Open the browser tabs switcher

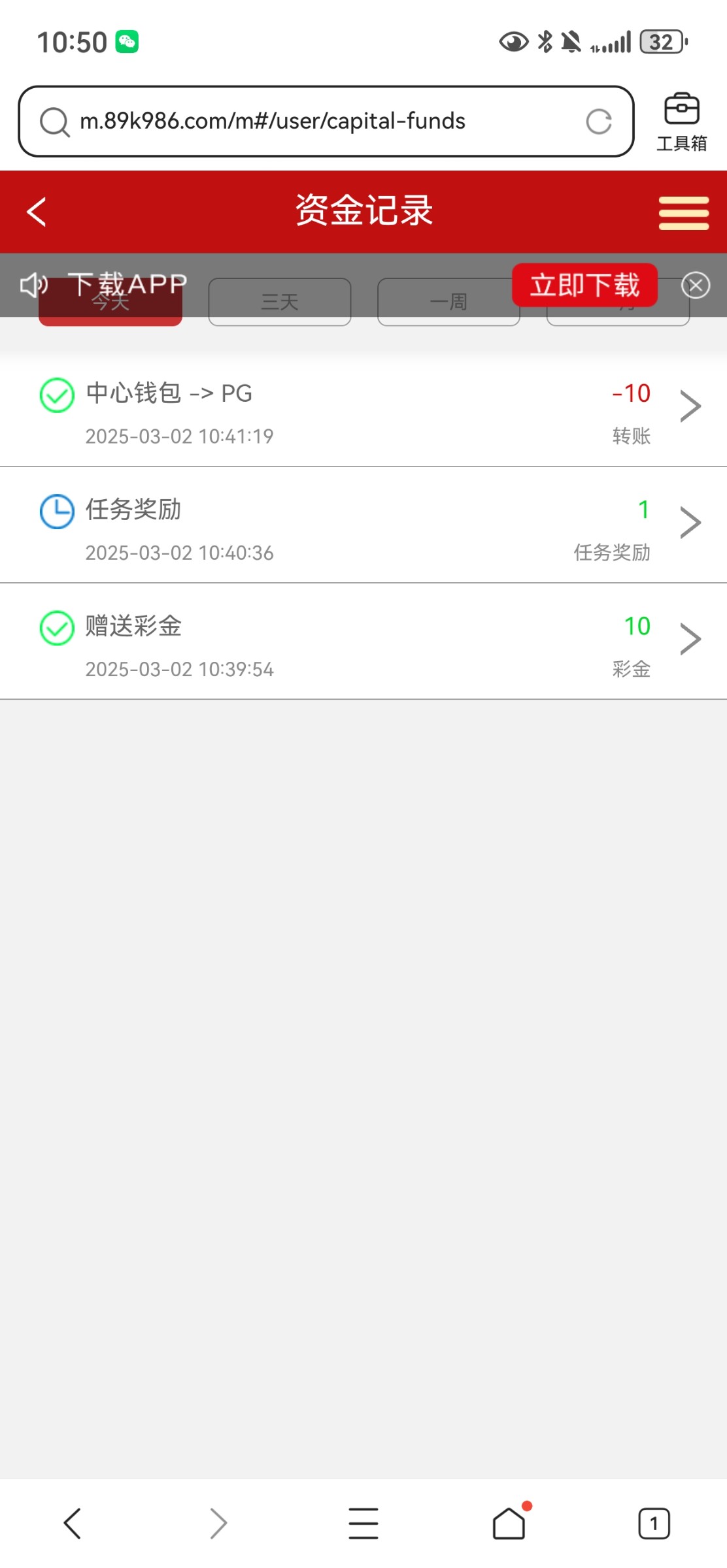[x=654, y=1524]
